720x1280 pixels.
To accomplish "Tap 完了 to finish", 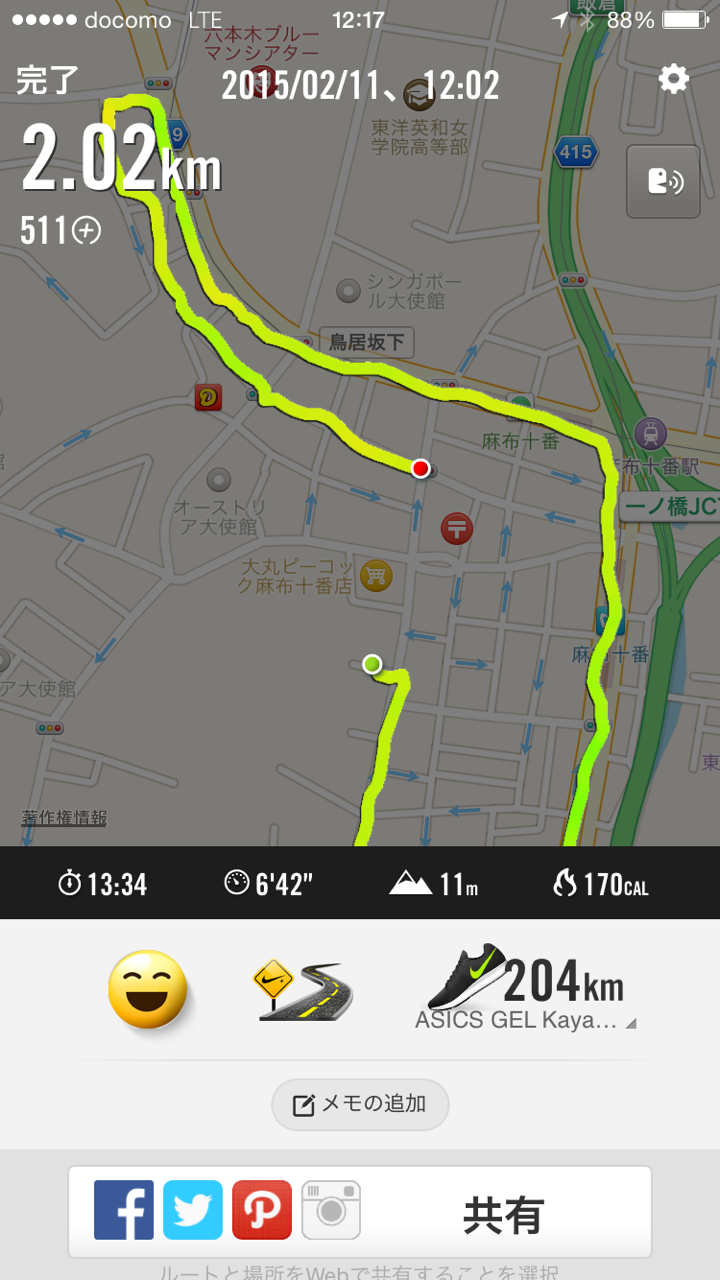I will click(46, 82).
